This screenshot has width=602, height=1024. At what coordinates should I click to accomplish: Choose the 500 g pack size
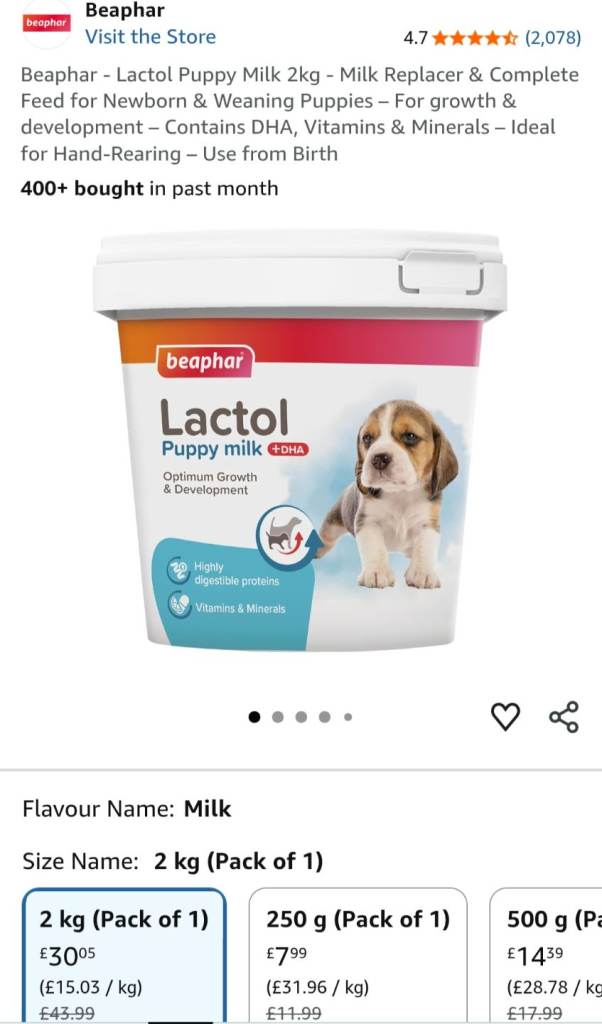[547, 955]
